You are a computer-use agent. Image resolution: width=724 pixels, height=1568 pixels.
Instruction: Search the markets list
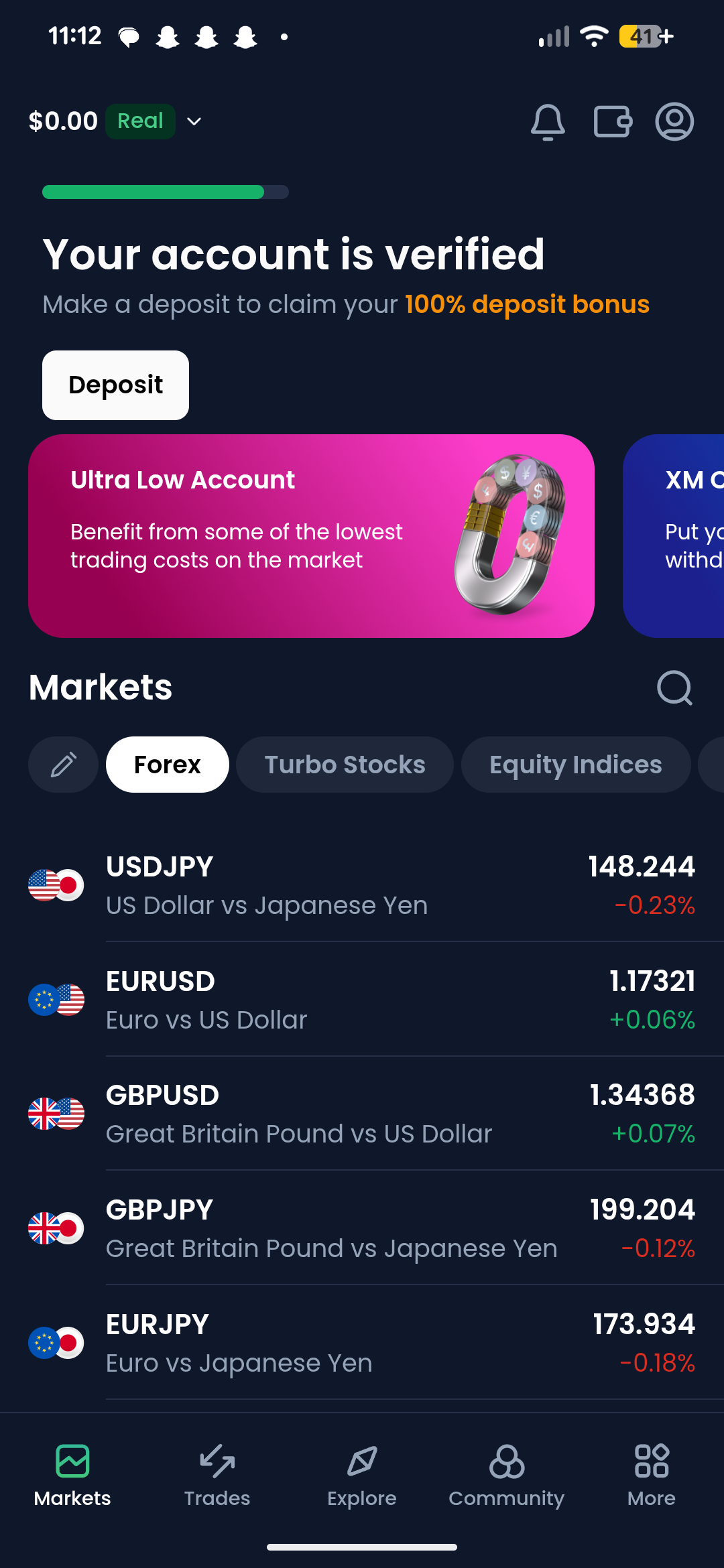(674, 688)
